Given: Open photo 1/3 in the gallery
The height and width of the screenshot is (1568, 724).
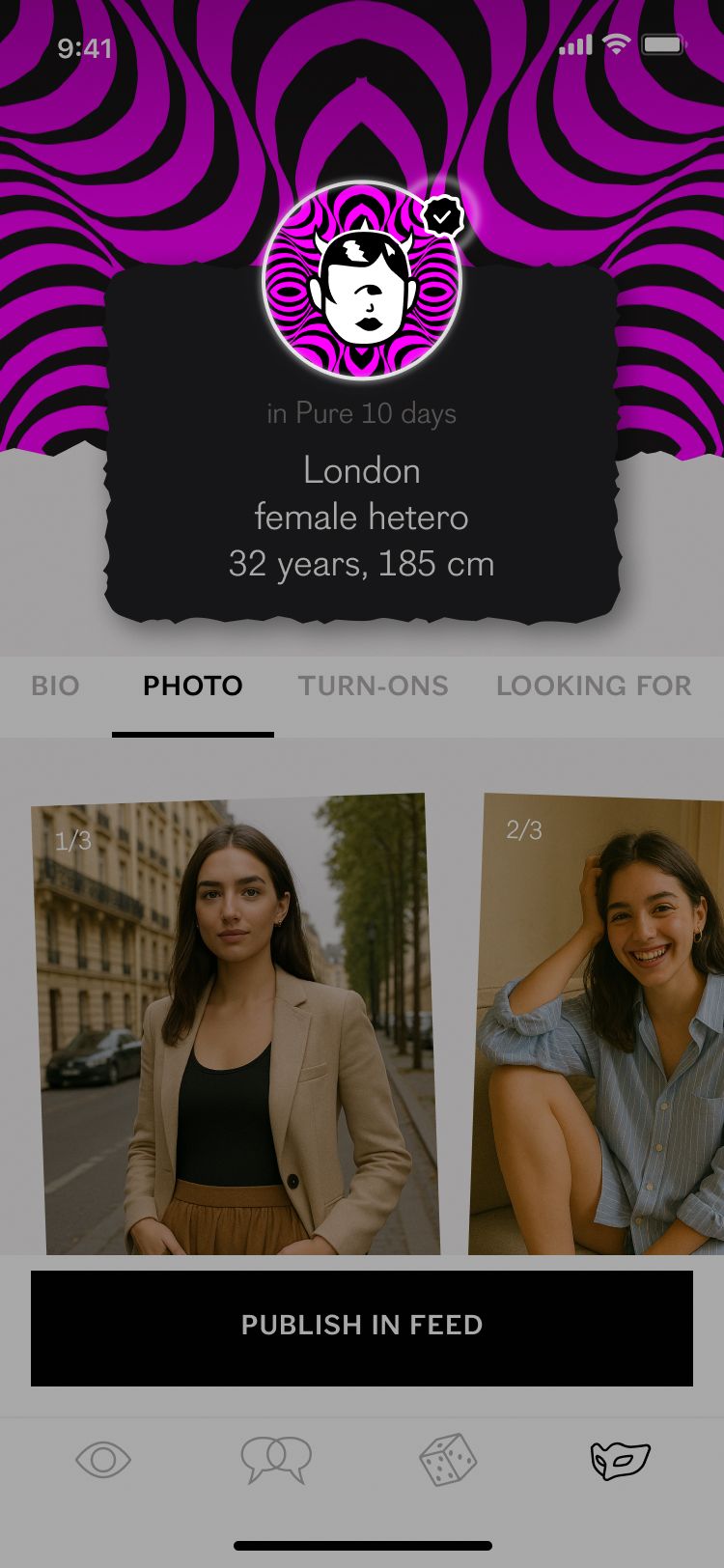Looking at the screenshot, I should click(x=237, y=1023).
